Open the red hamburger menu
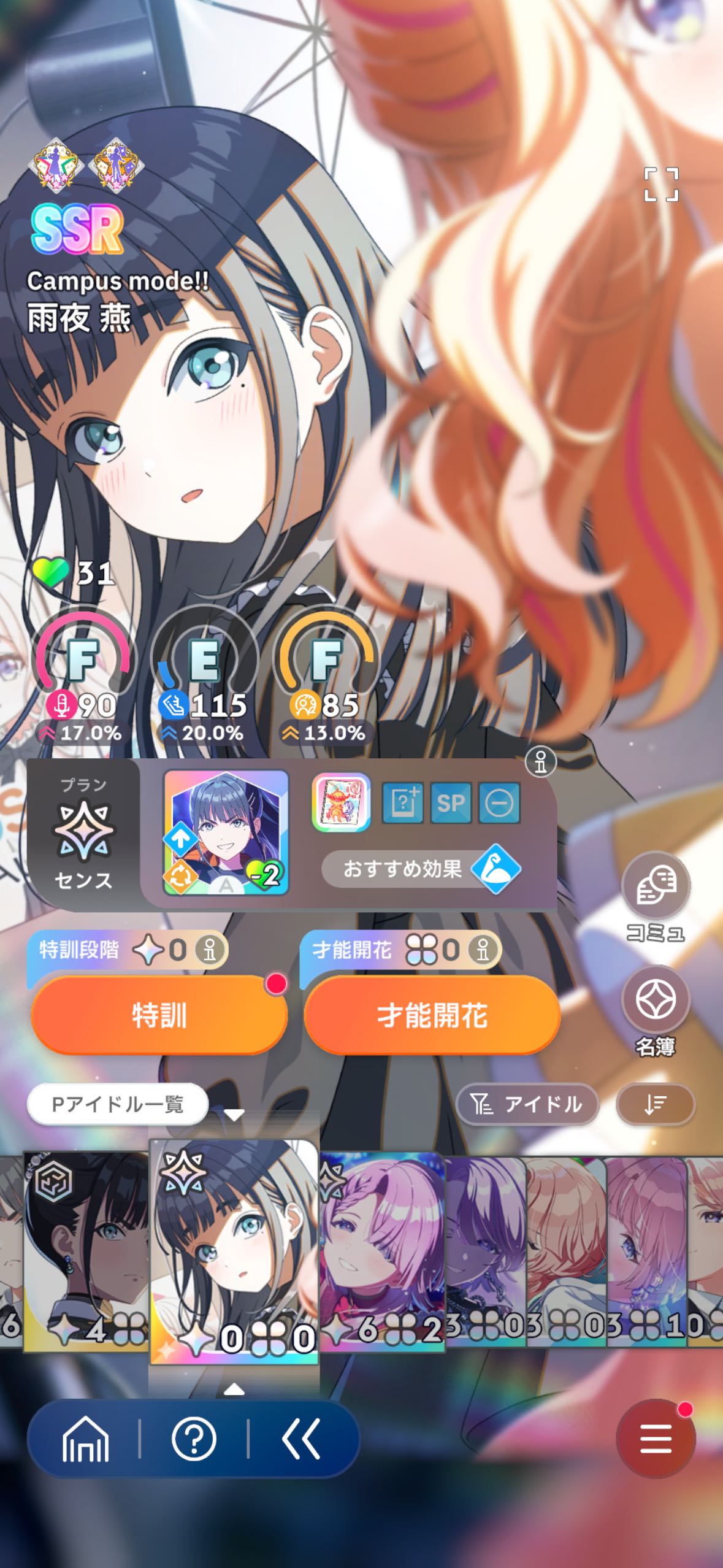Image resolution: width=723 pixels, height=1568 pixels. click(x=655, y=1439)
